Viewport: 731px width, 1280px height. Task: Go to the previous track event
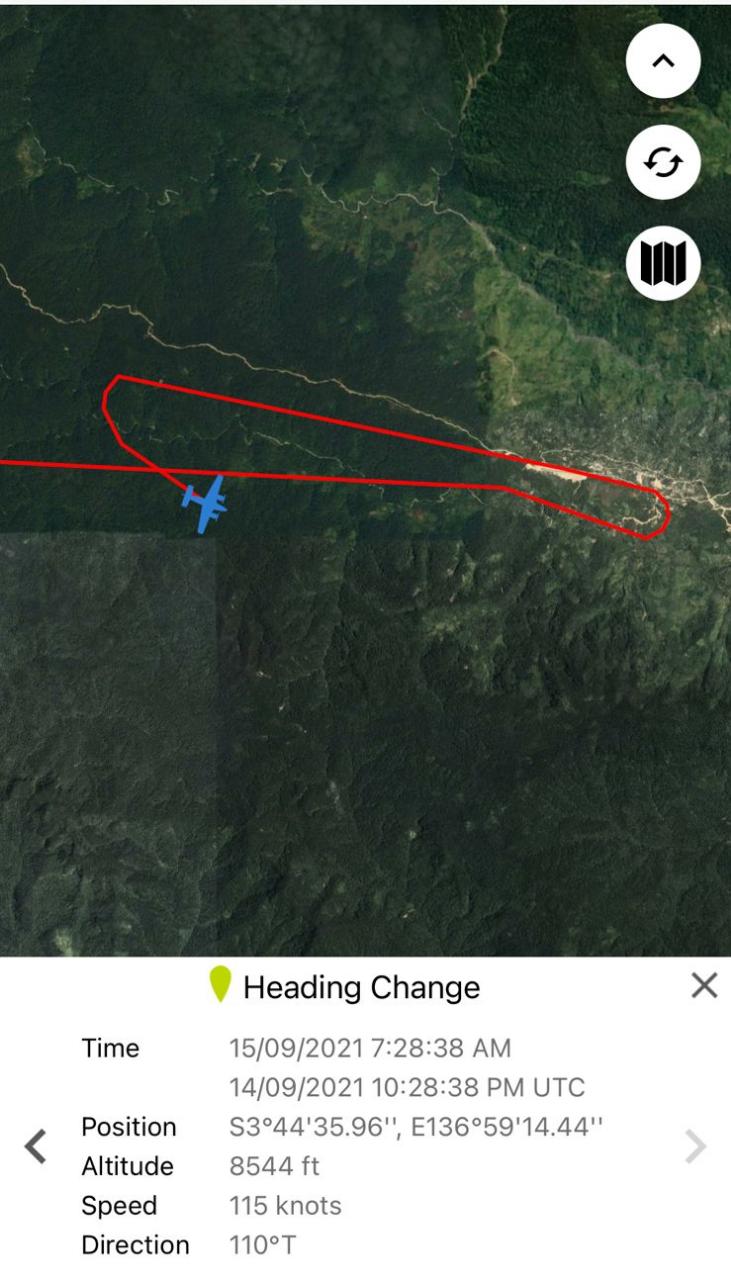(x=35, y=1147)
